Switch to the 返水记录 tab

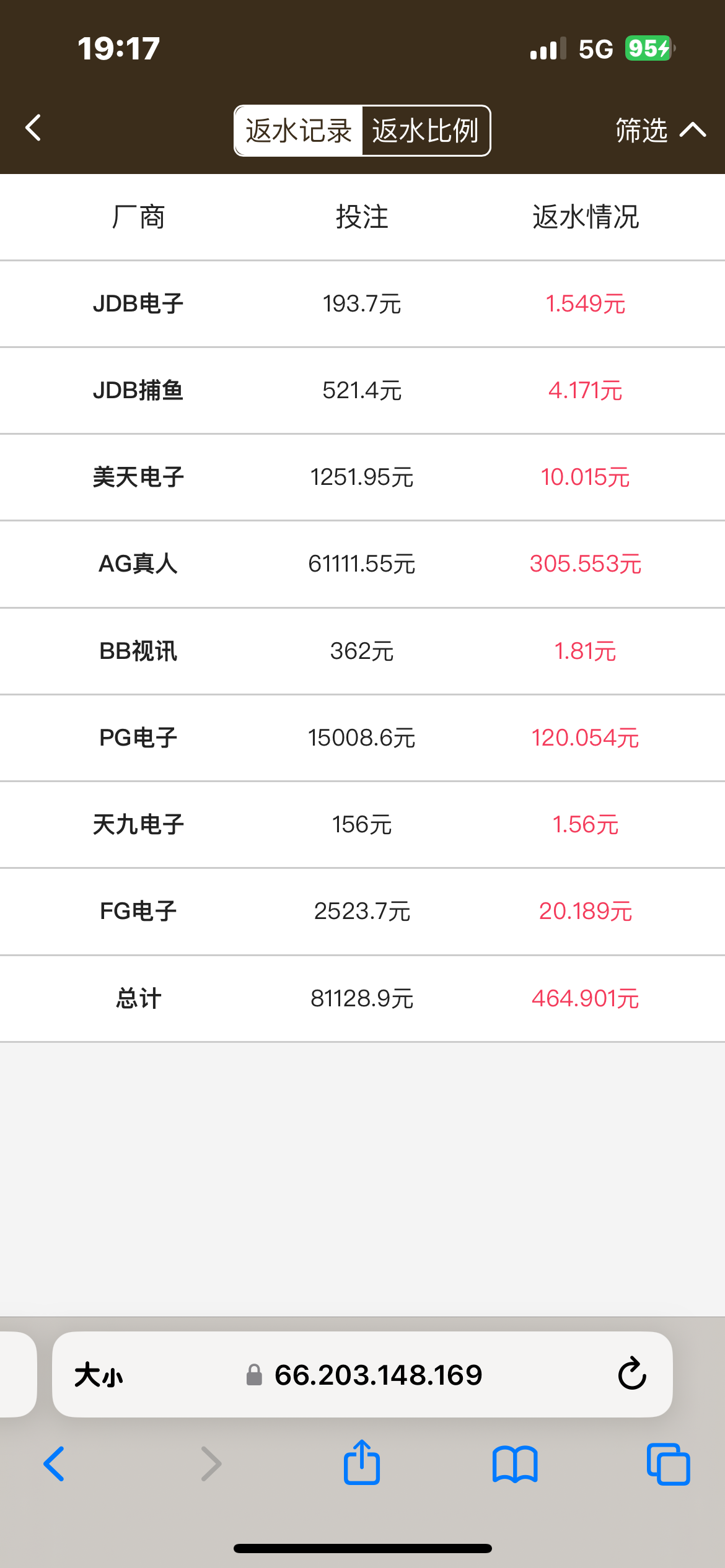click(299, 131)
